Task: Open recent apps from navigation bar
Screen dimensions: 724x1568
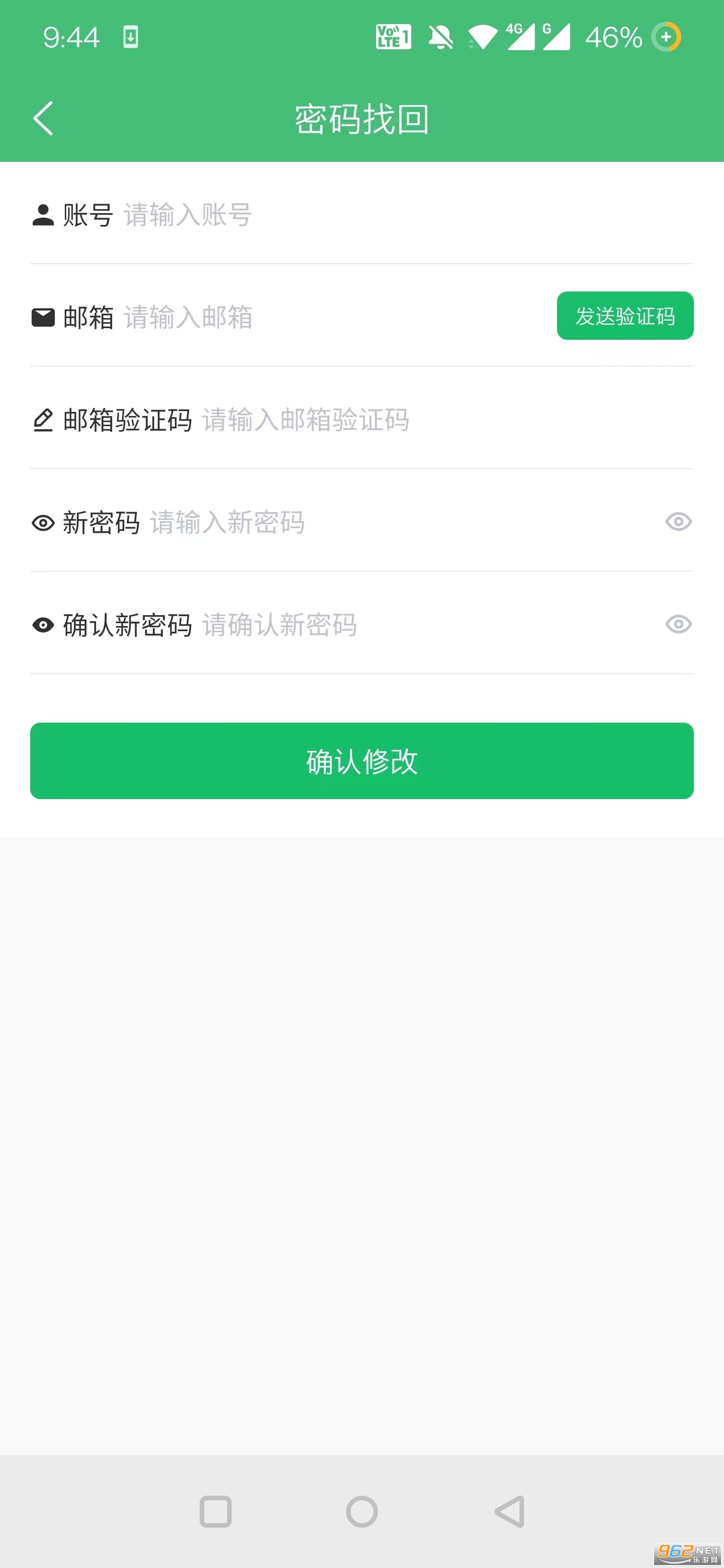Action: (x=216, y=1511)
